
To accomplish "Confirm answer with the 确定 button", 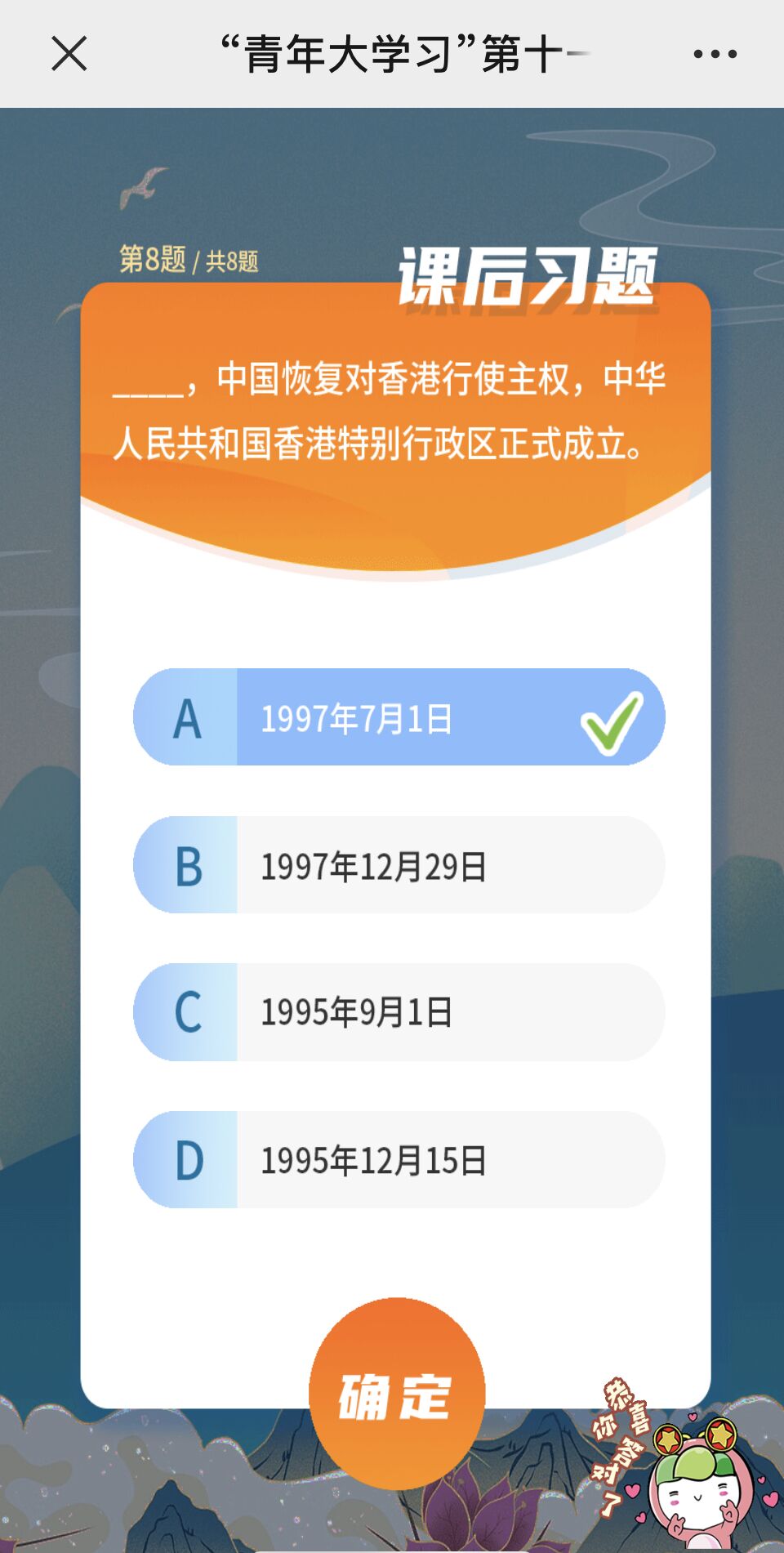I will click(397, 1394).
